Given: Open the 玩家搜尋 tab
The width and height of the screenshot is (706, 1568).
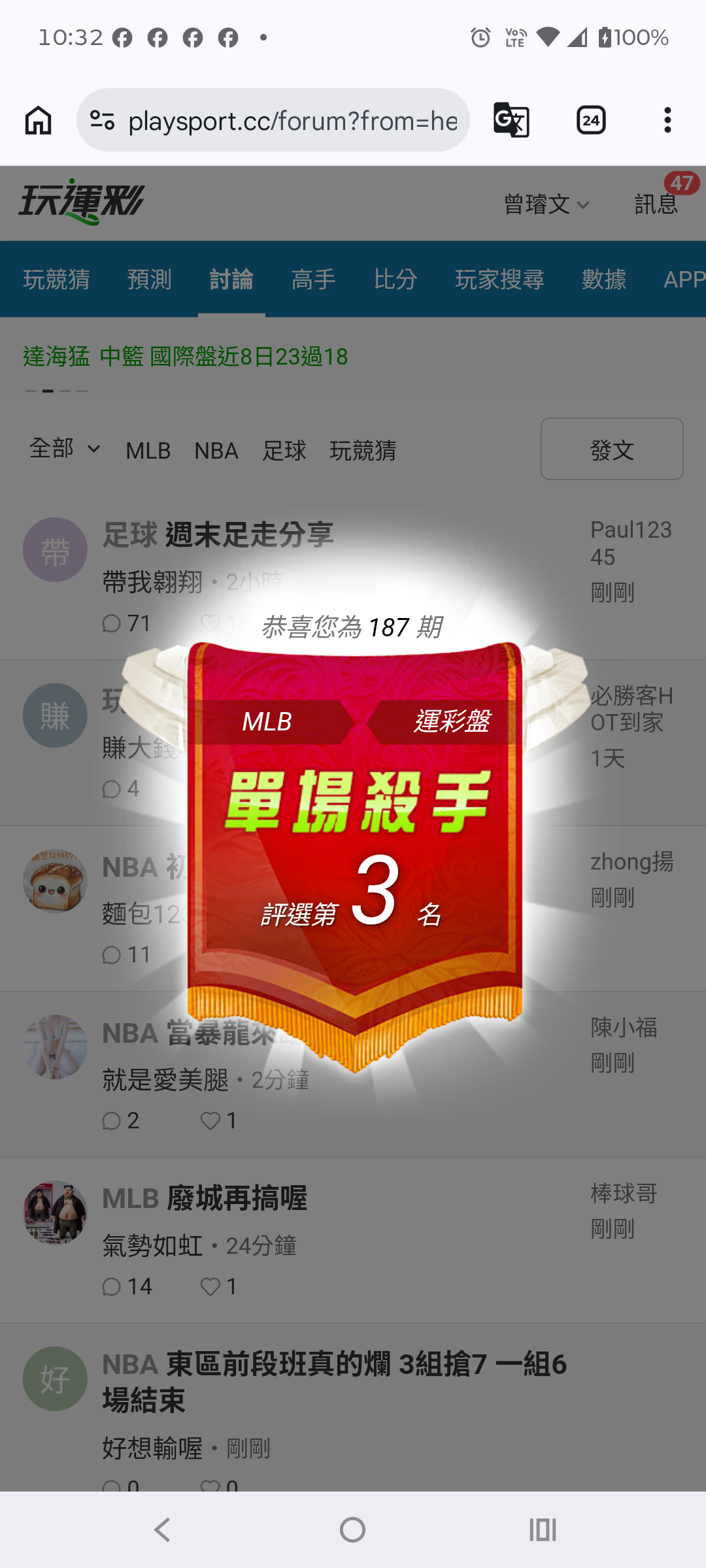Looking at the screenshot, I should click(x=500, y=280).
